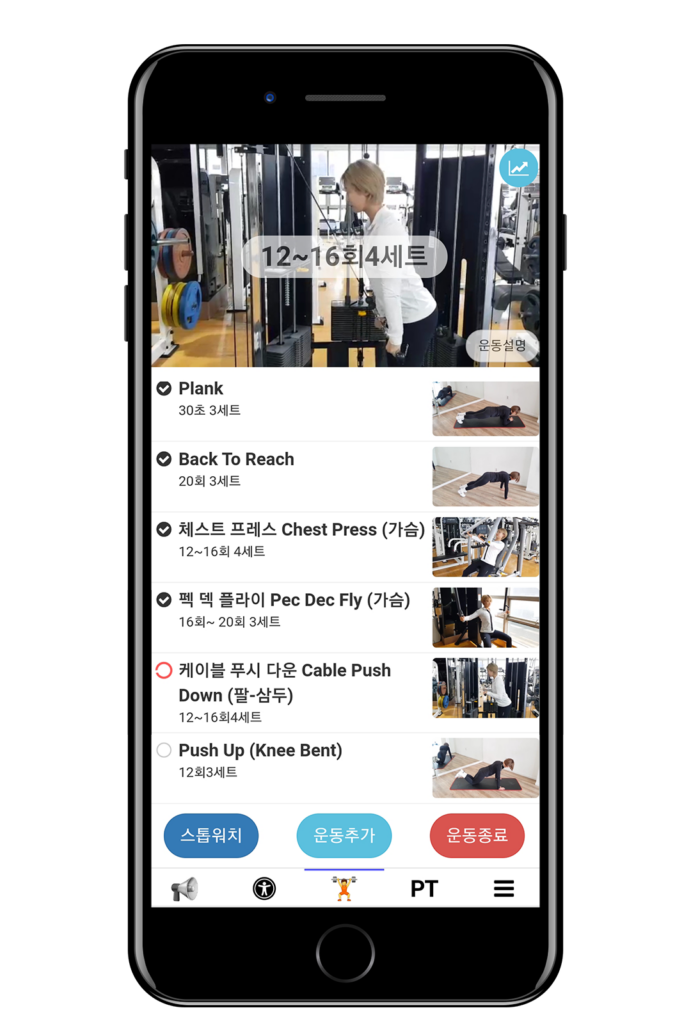Screen dimensions: 691x1024
Task: Select the Back To Reach exercise
Action: 290,469
